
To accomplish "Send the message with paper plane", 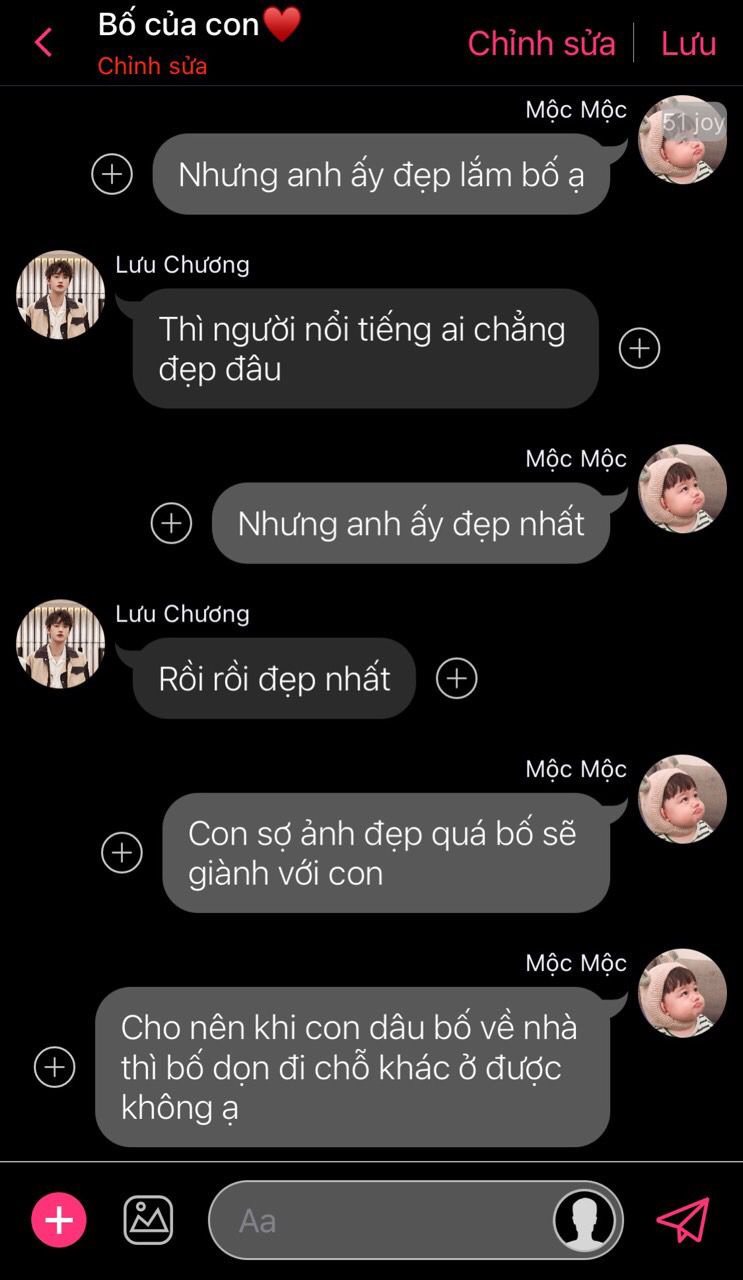I will point(683,1220).
